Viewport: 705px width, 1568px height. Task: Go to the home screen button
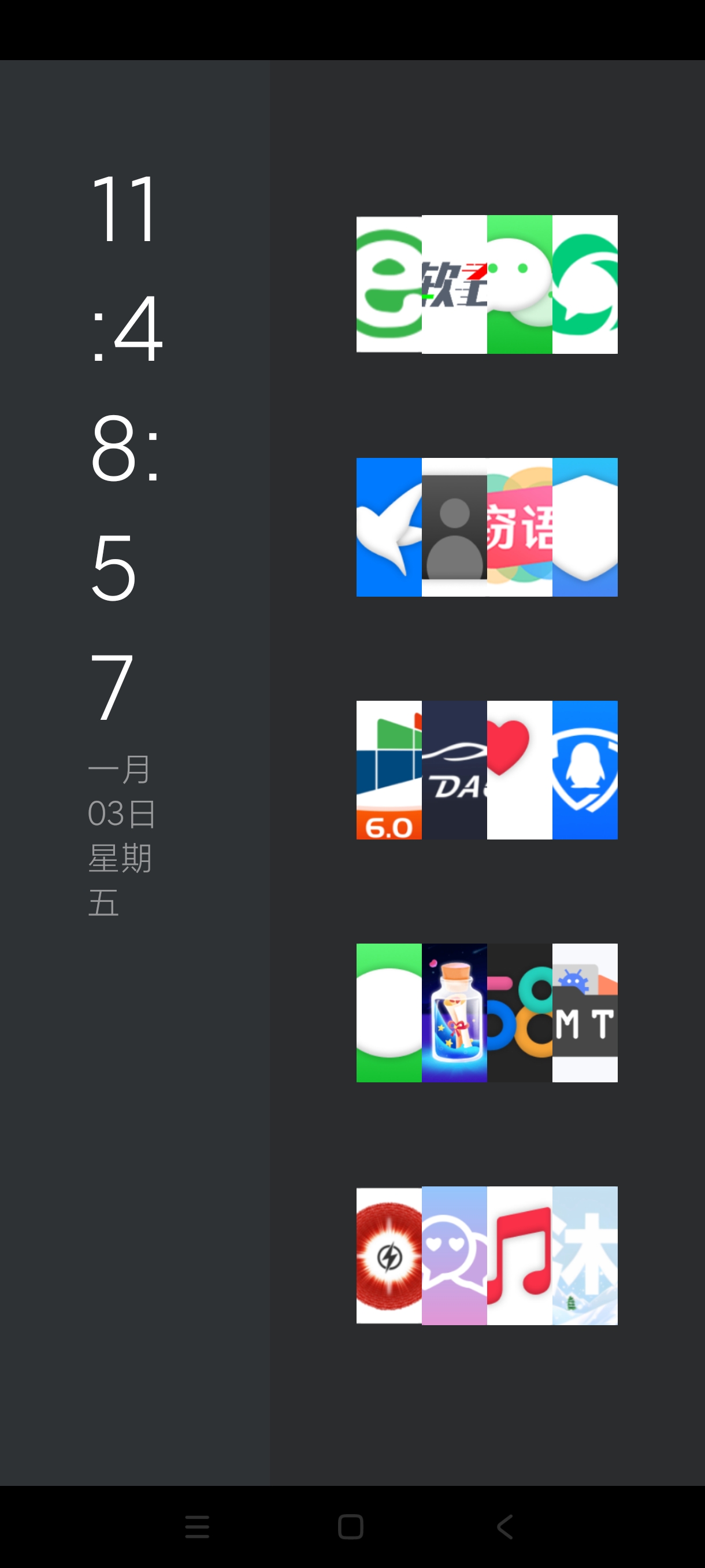(x=350, y=1526)
